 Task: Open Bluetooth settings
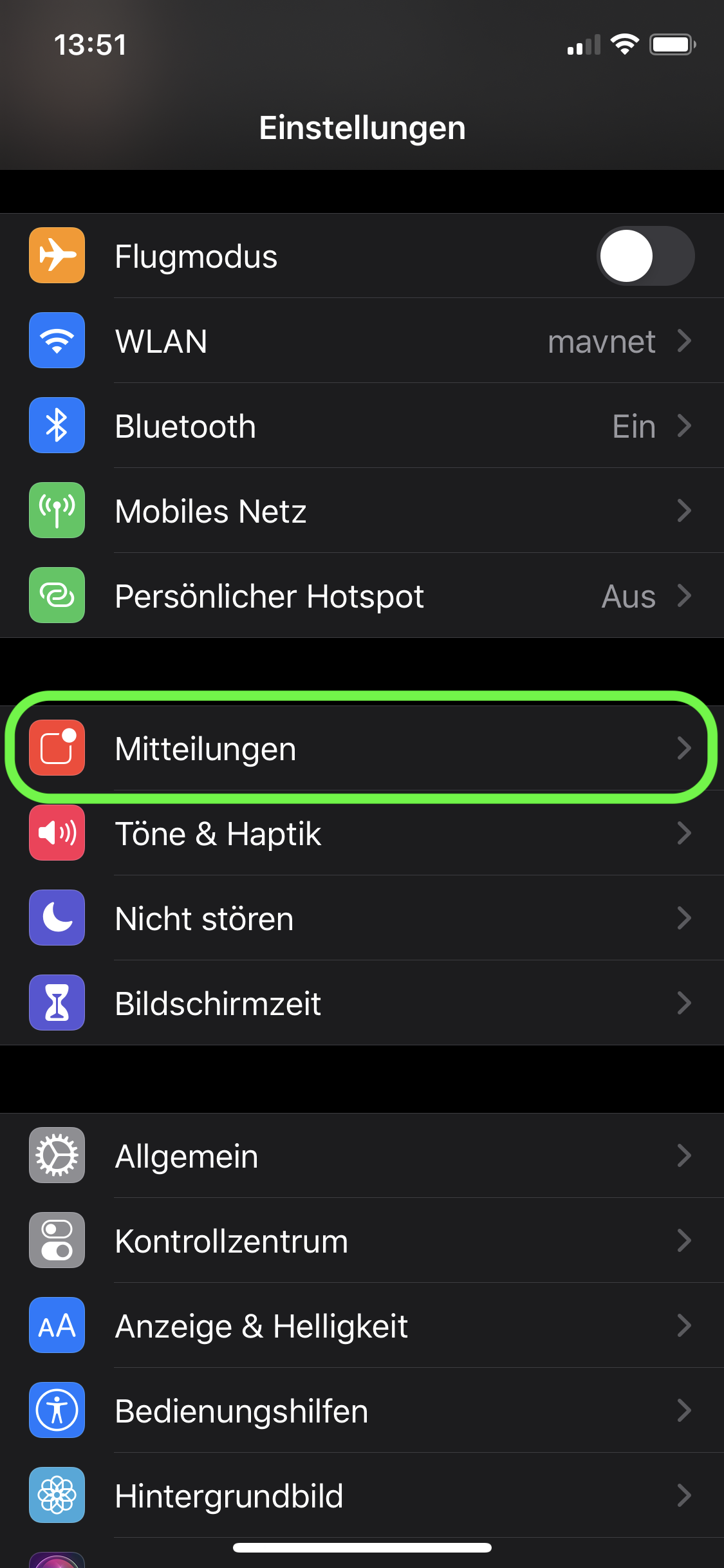coord(360,426)
